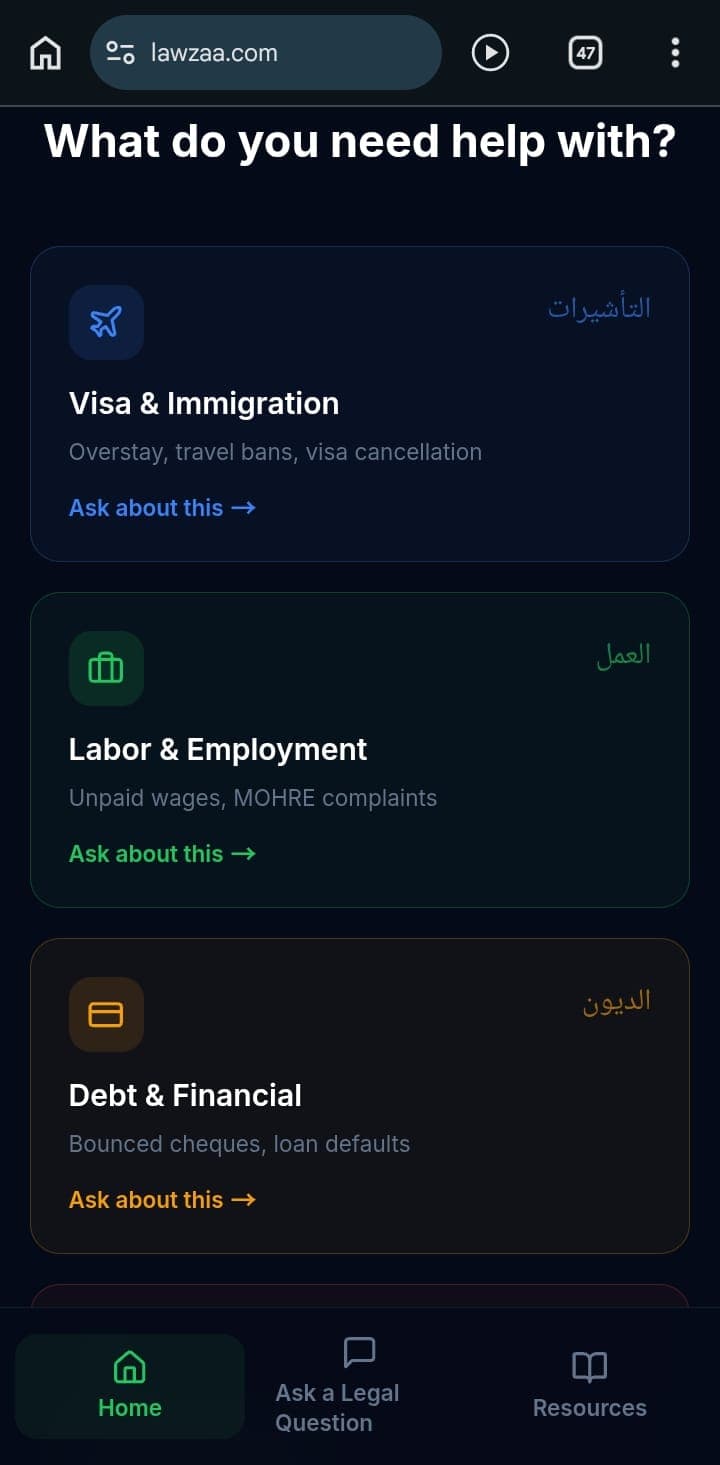Tap the play button in browser toolbar
The height and width of the screenshot is (1465, 720).
(490, 52)
